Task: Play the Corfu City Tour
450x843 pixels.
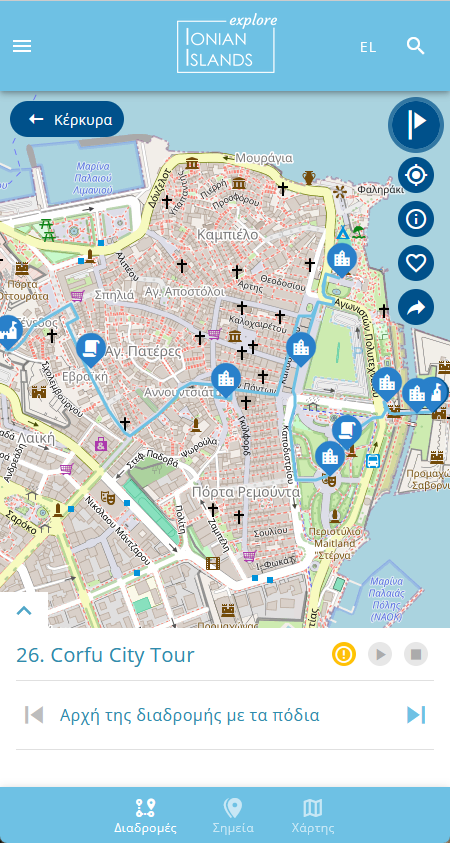Action: tap(380, 654)
